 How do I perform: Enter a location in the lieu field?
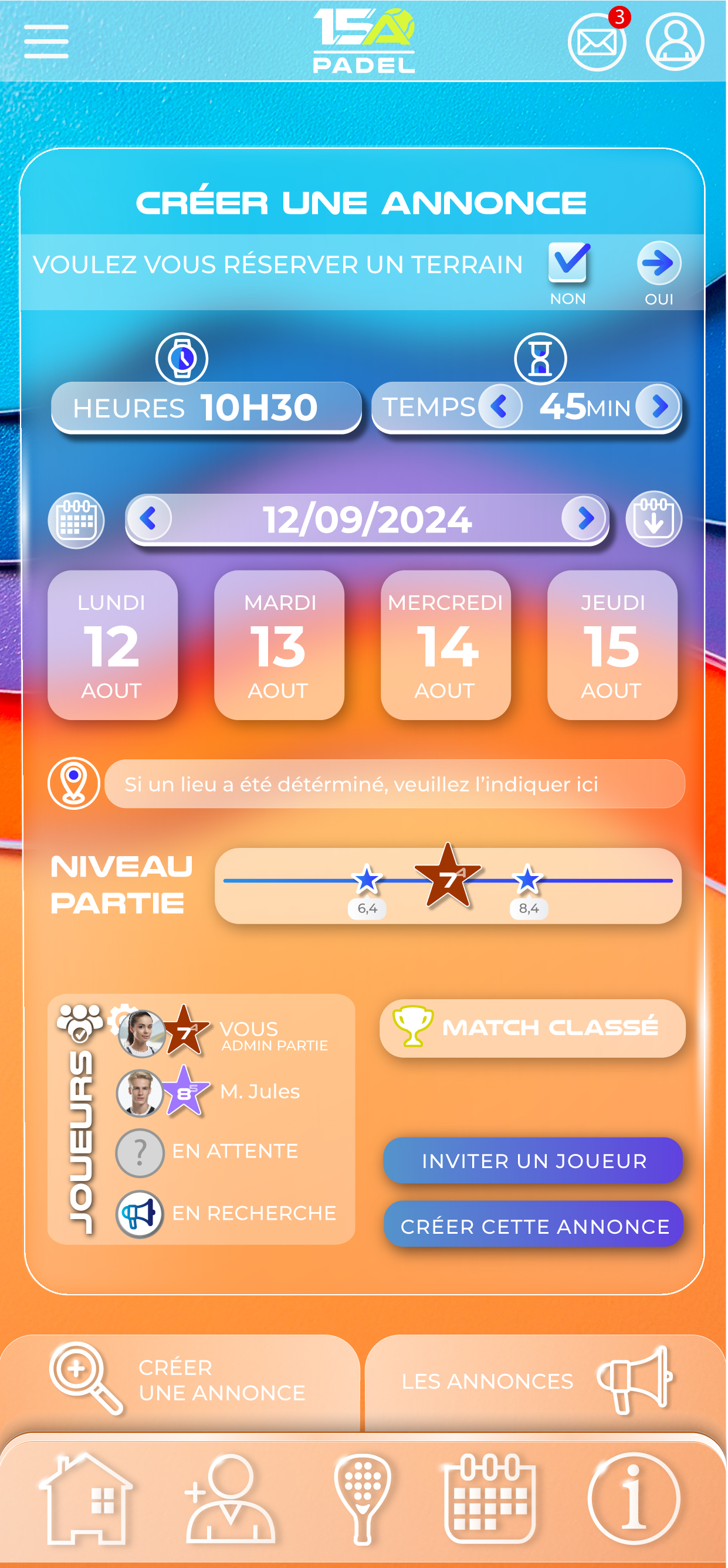[x=394, y=784]
